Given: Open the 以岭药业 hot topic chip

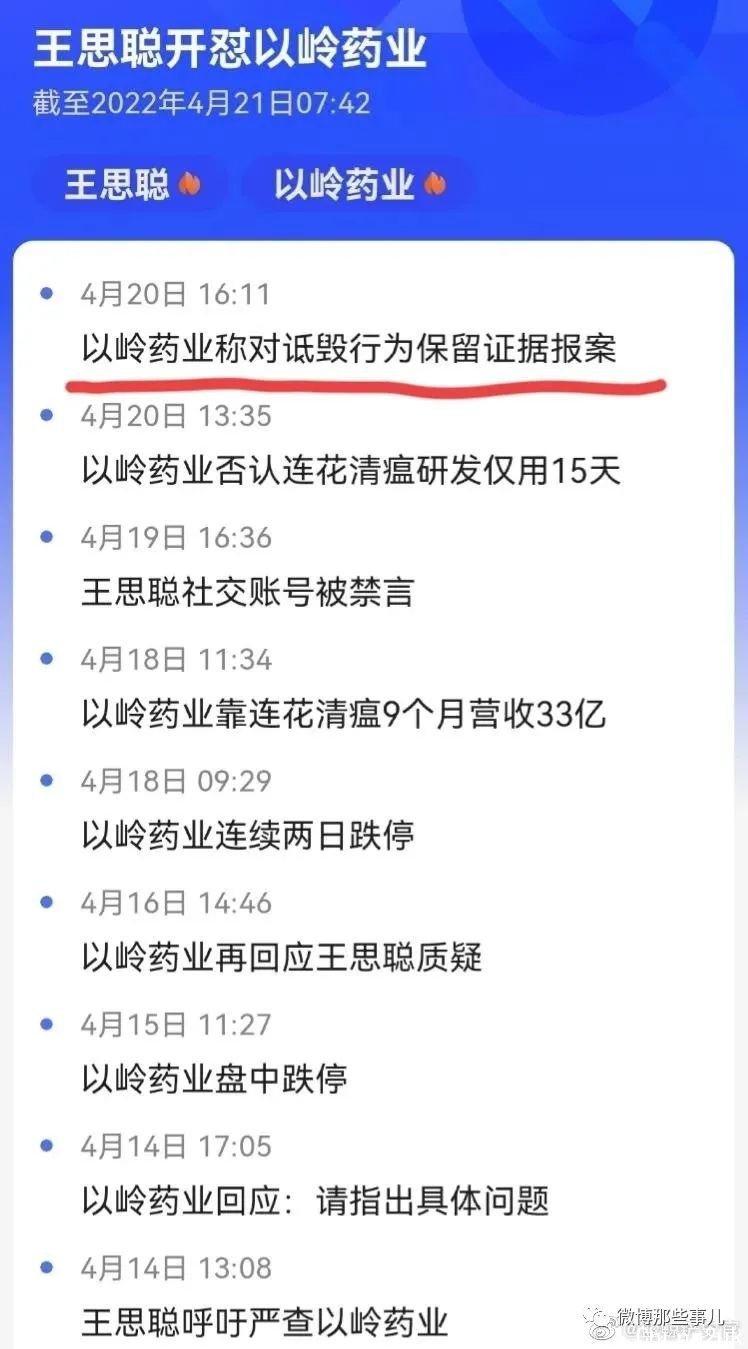Looking at the screenshot, I should click(x=358, y=185).
